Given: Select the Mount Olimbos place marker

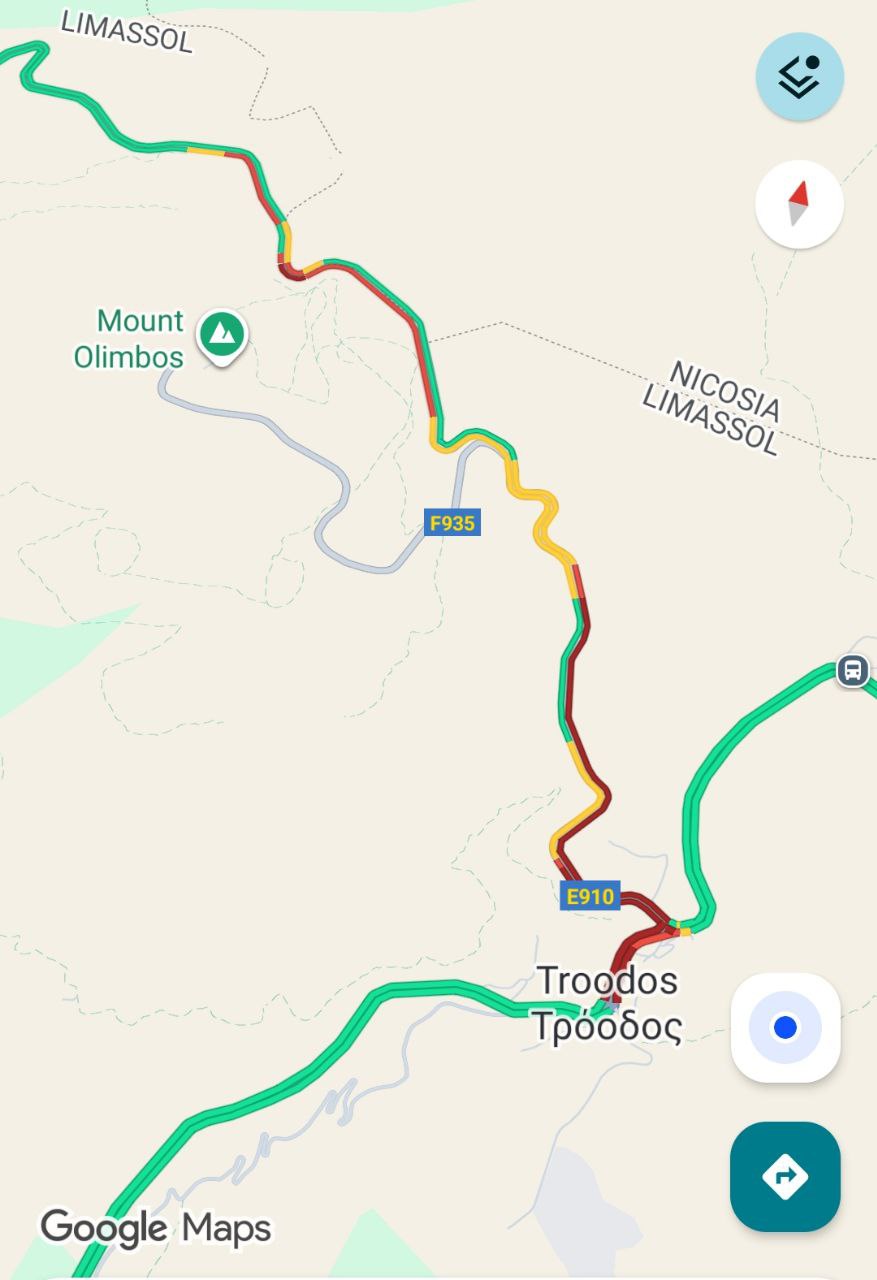Looking at the screenshot, I should pyautogui.click(x=221, y=336).
